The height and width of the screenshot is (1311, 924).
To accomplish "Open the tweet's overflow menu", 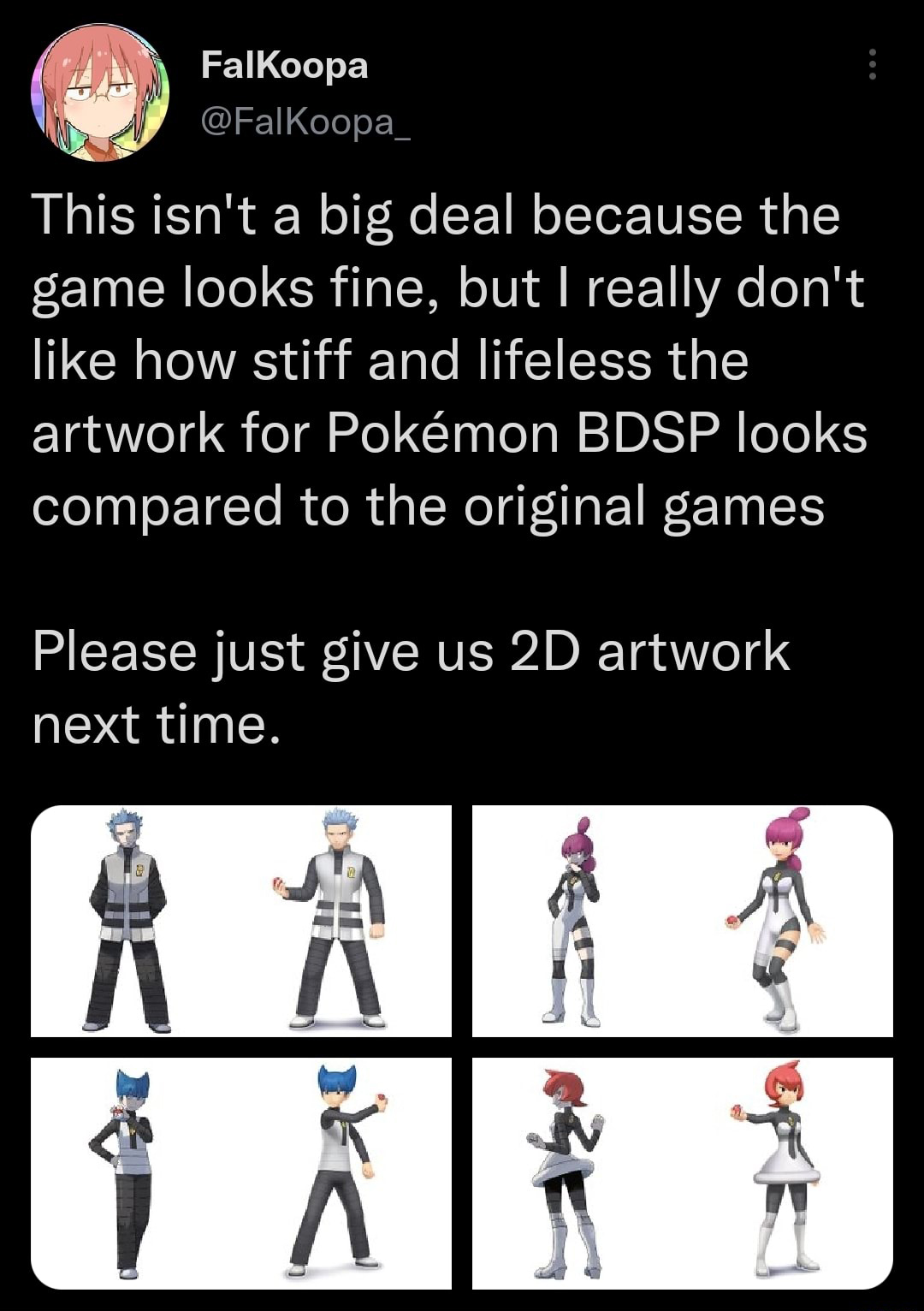I will (x=872, y=65).
